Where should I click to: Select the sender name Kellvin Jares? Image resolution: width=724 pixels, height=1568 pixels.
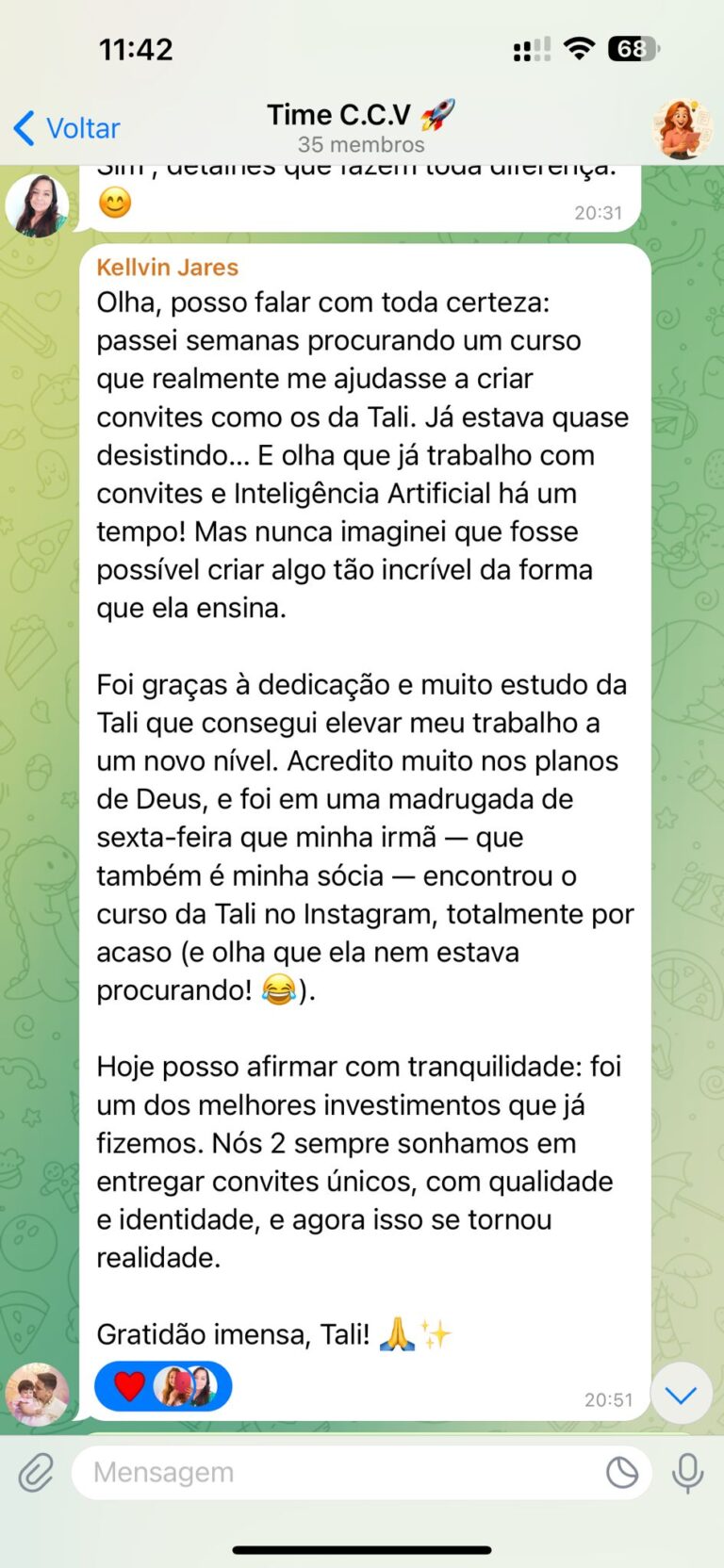tap(167, 267)
